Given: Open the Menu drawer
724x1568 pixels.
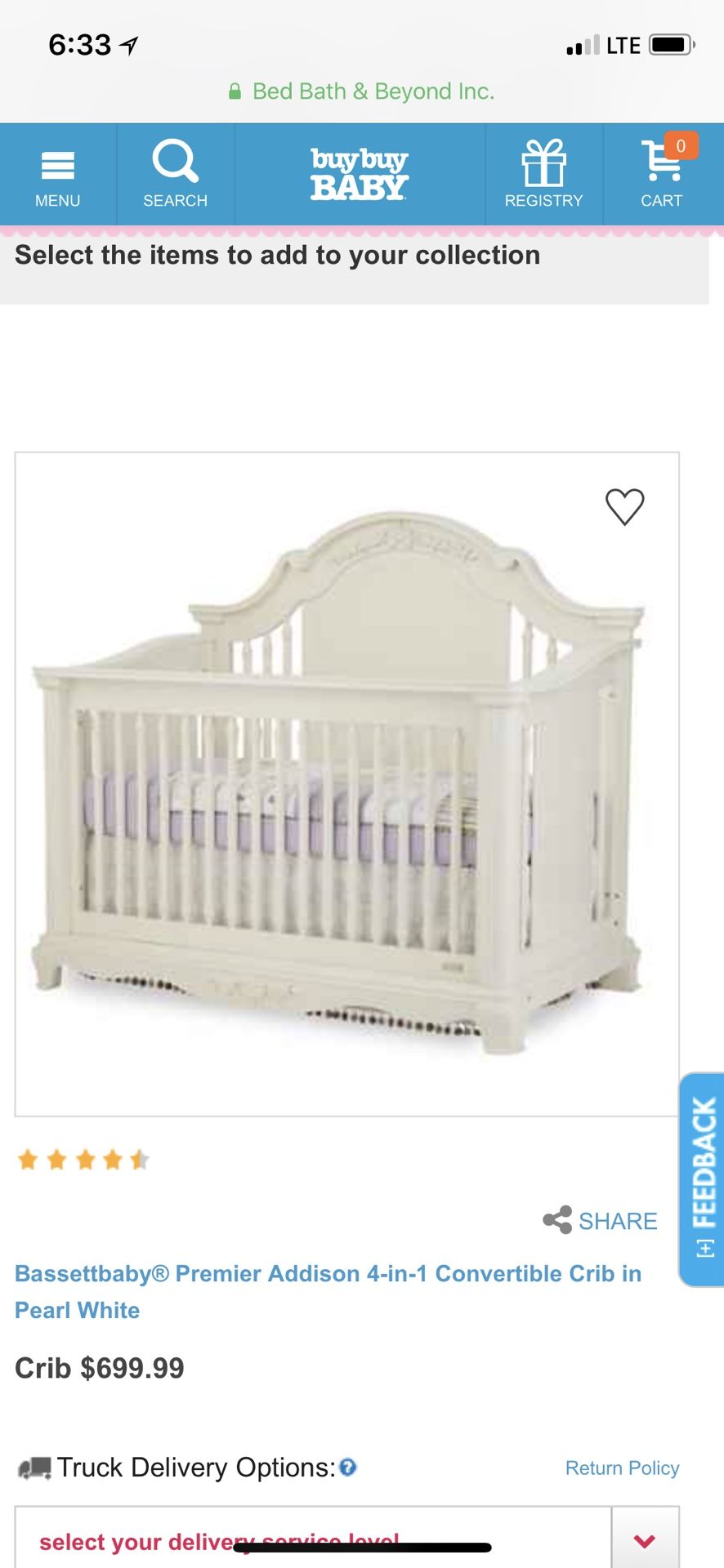Looking at the screenshot, I should coord(58,176).
